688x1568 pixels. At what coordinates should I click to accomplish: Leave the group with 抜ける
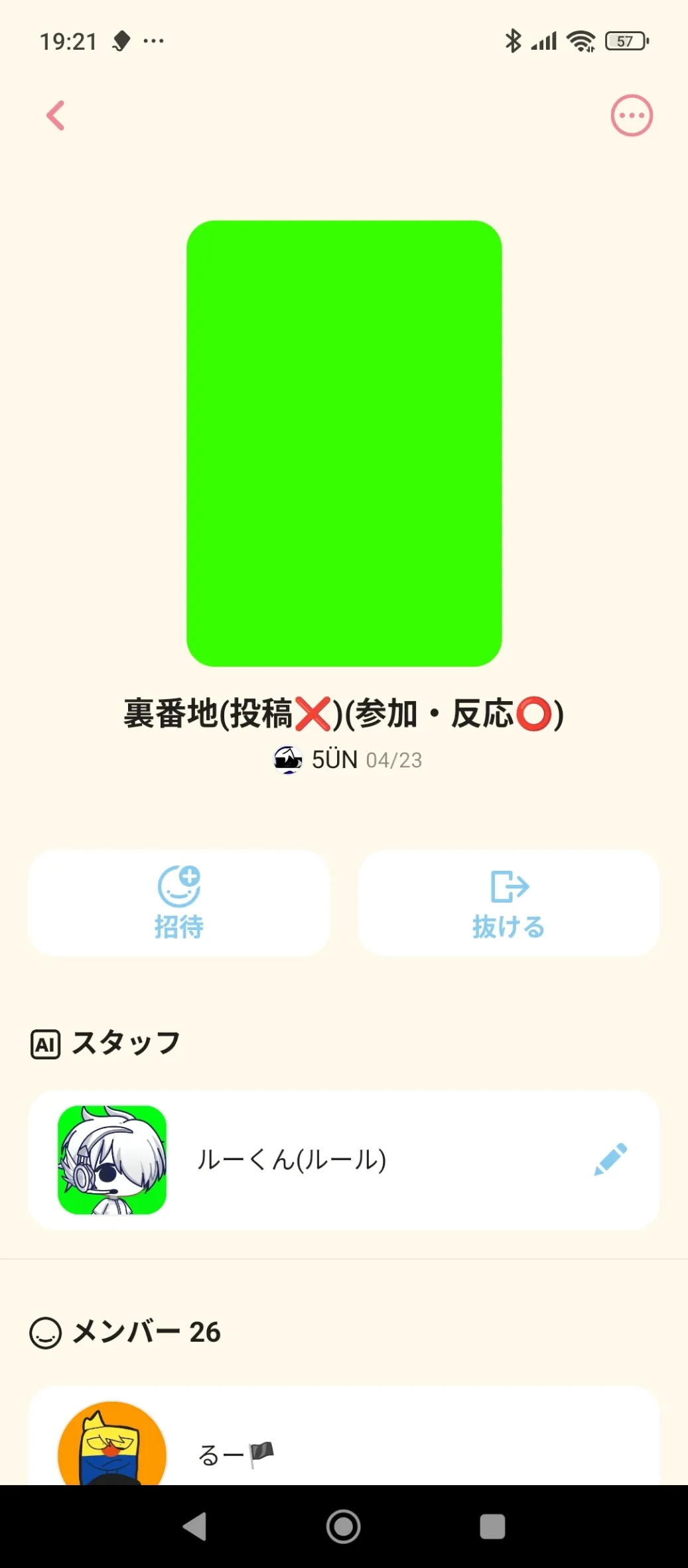[509, 903]
